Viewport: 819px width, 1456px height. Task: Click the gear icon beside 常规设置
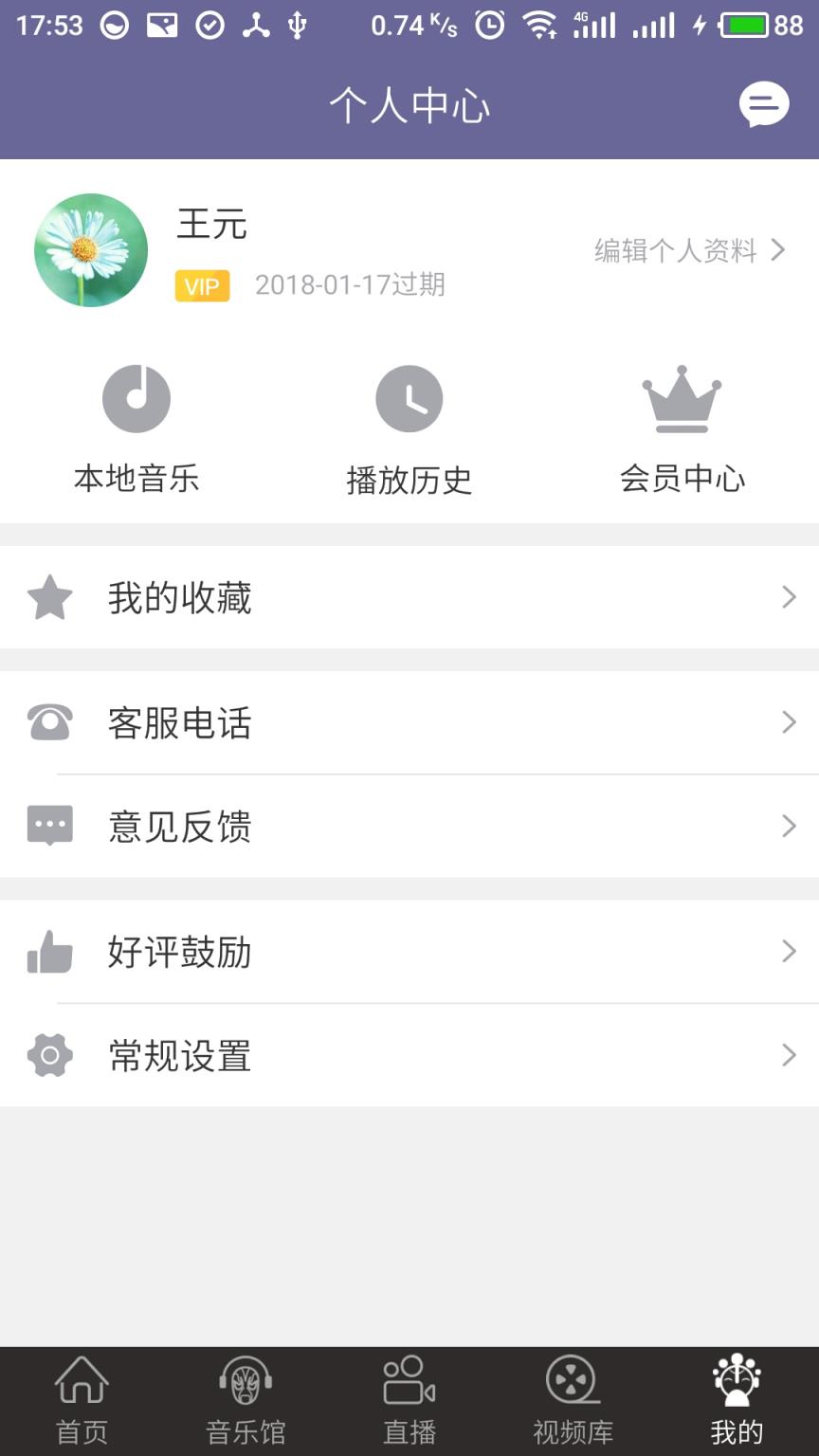[49, 1054]
